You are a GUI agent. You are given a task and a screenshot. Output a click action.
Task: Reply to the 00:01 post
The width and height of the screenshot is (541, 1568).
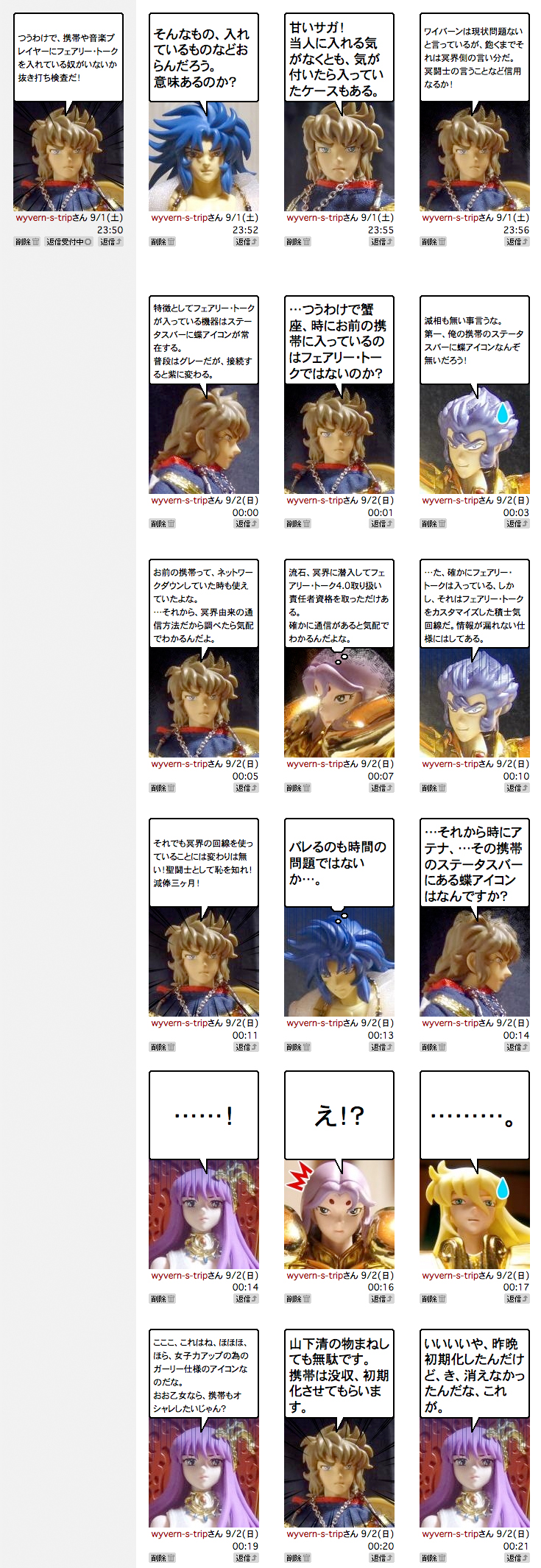pos(381,524)
